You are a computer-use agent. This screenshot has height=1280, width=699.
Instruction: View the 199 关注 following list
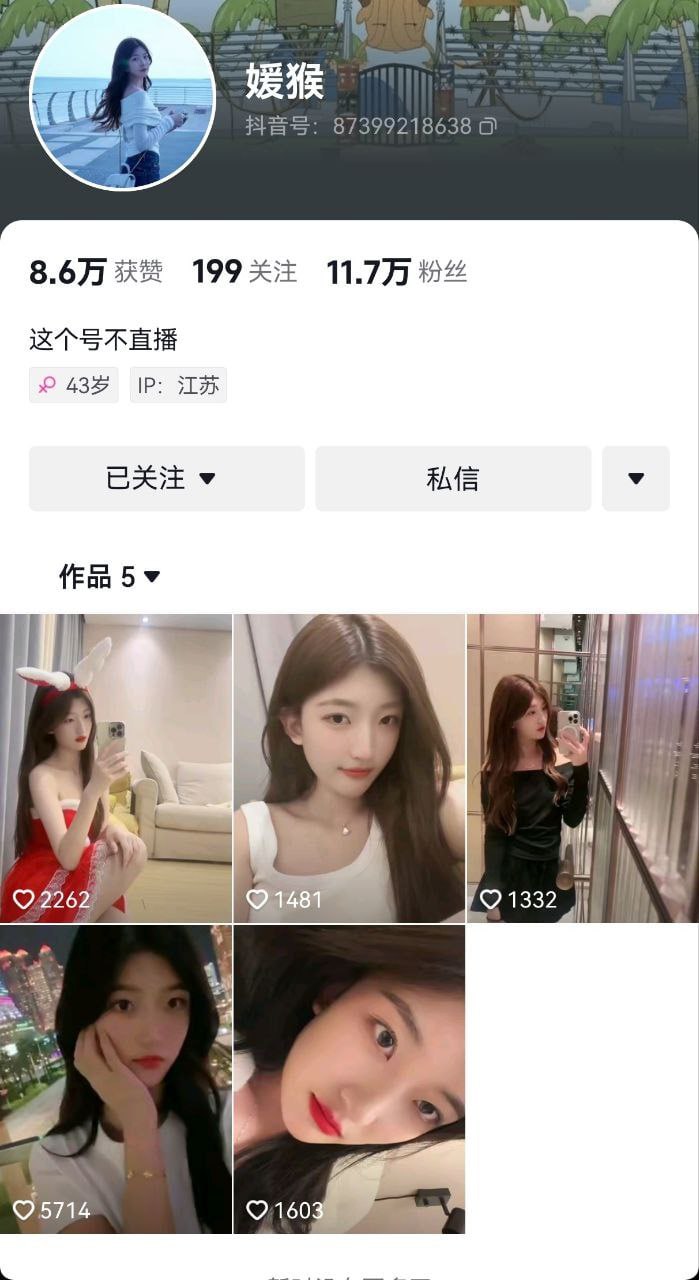pos(244,272)
